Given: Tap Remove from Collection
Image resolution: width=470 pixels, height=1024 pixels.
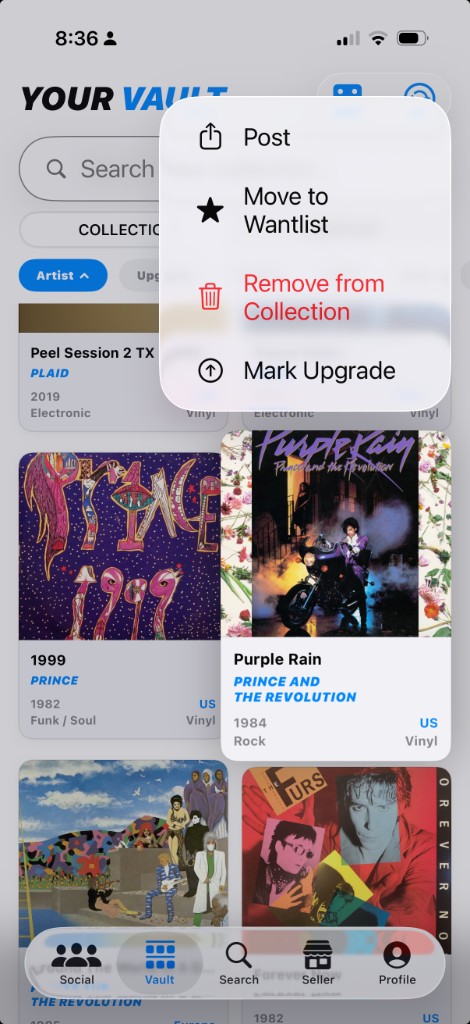Looking at the screenshot, I should click(305, 297).
